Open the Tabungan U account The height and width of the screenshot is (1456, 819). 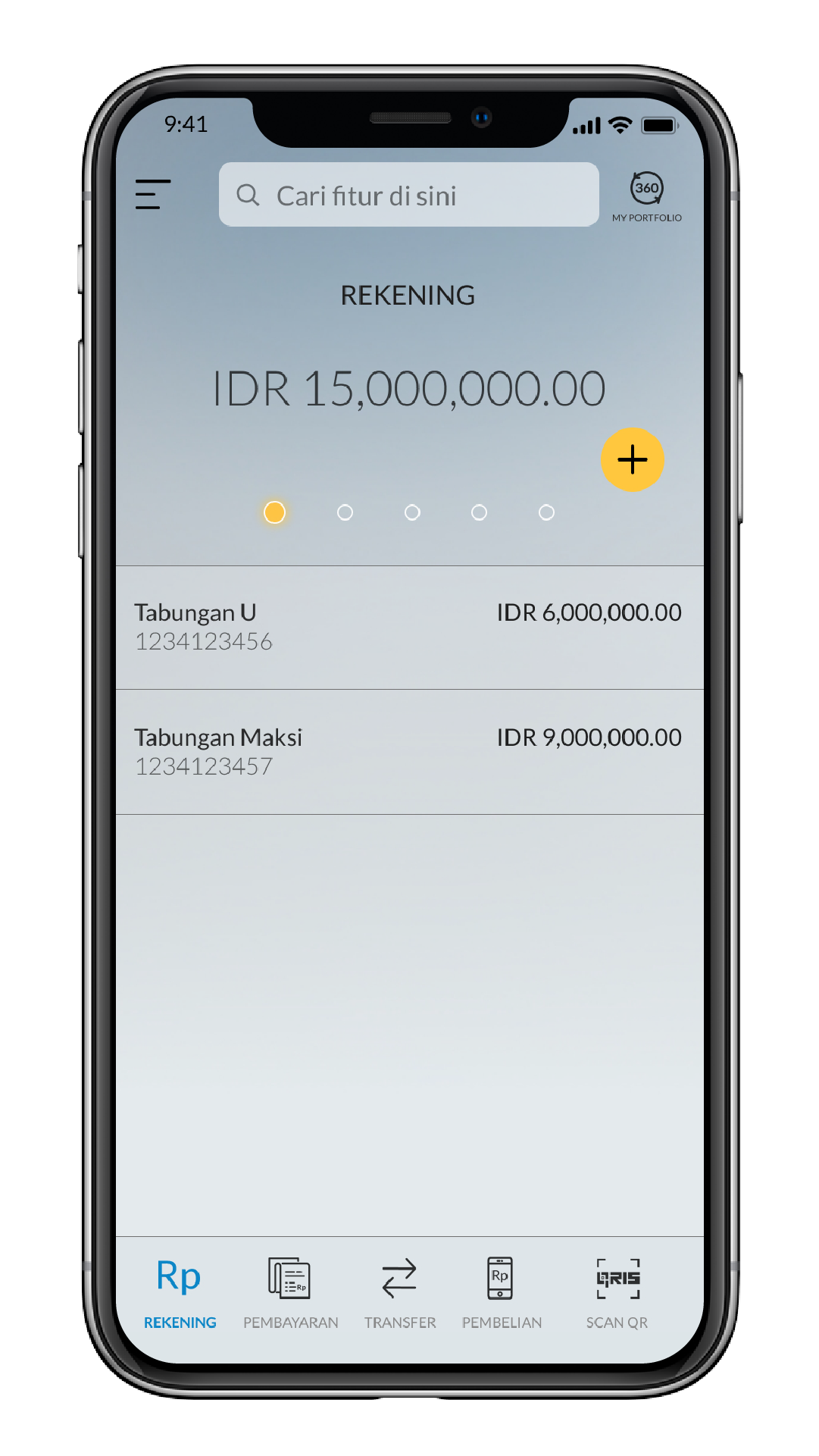pos(409,627)
